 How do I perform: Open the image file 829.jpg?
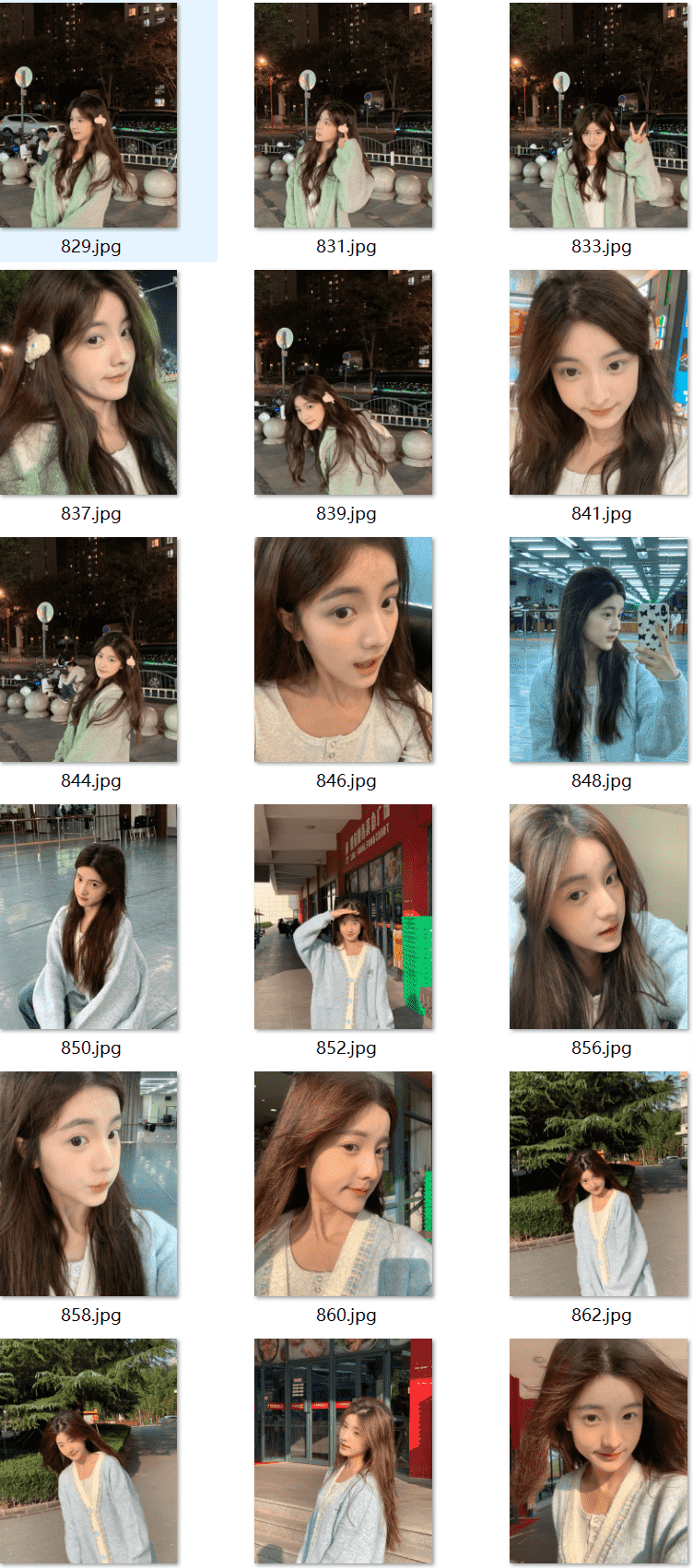pos(88,115)
